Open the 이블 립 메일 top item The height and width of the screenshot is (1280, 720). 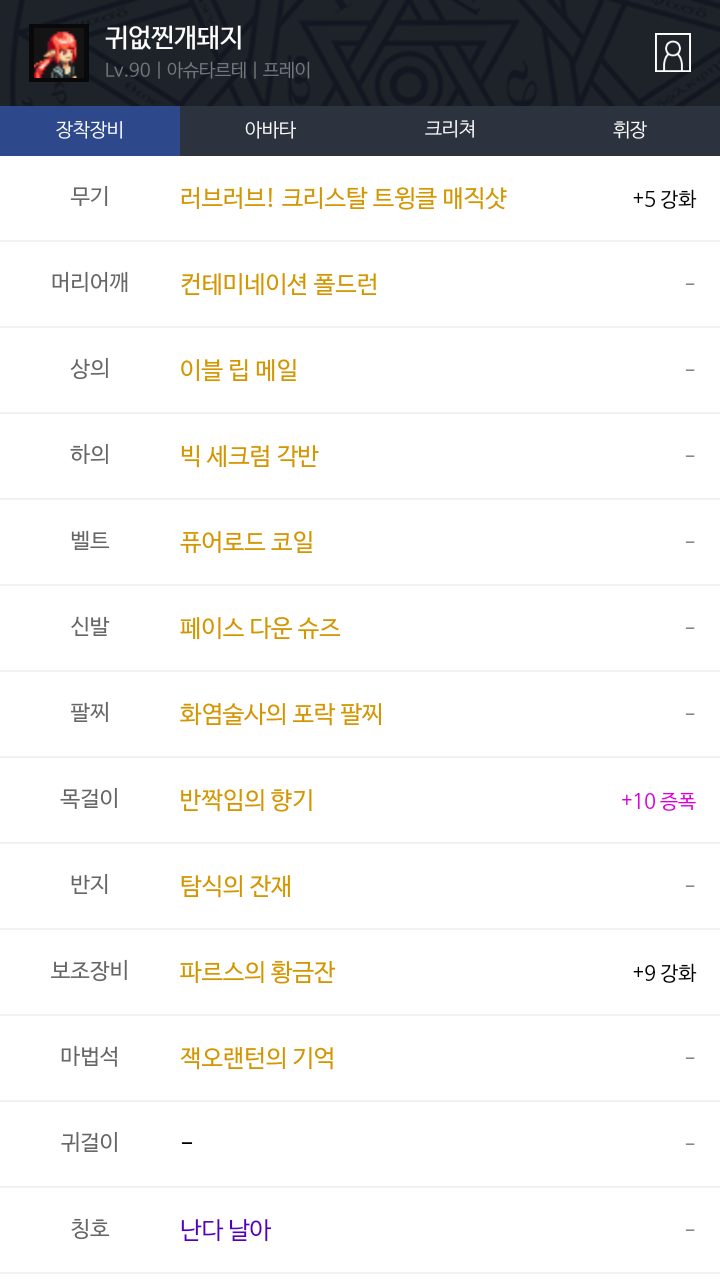coord(239,370)
